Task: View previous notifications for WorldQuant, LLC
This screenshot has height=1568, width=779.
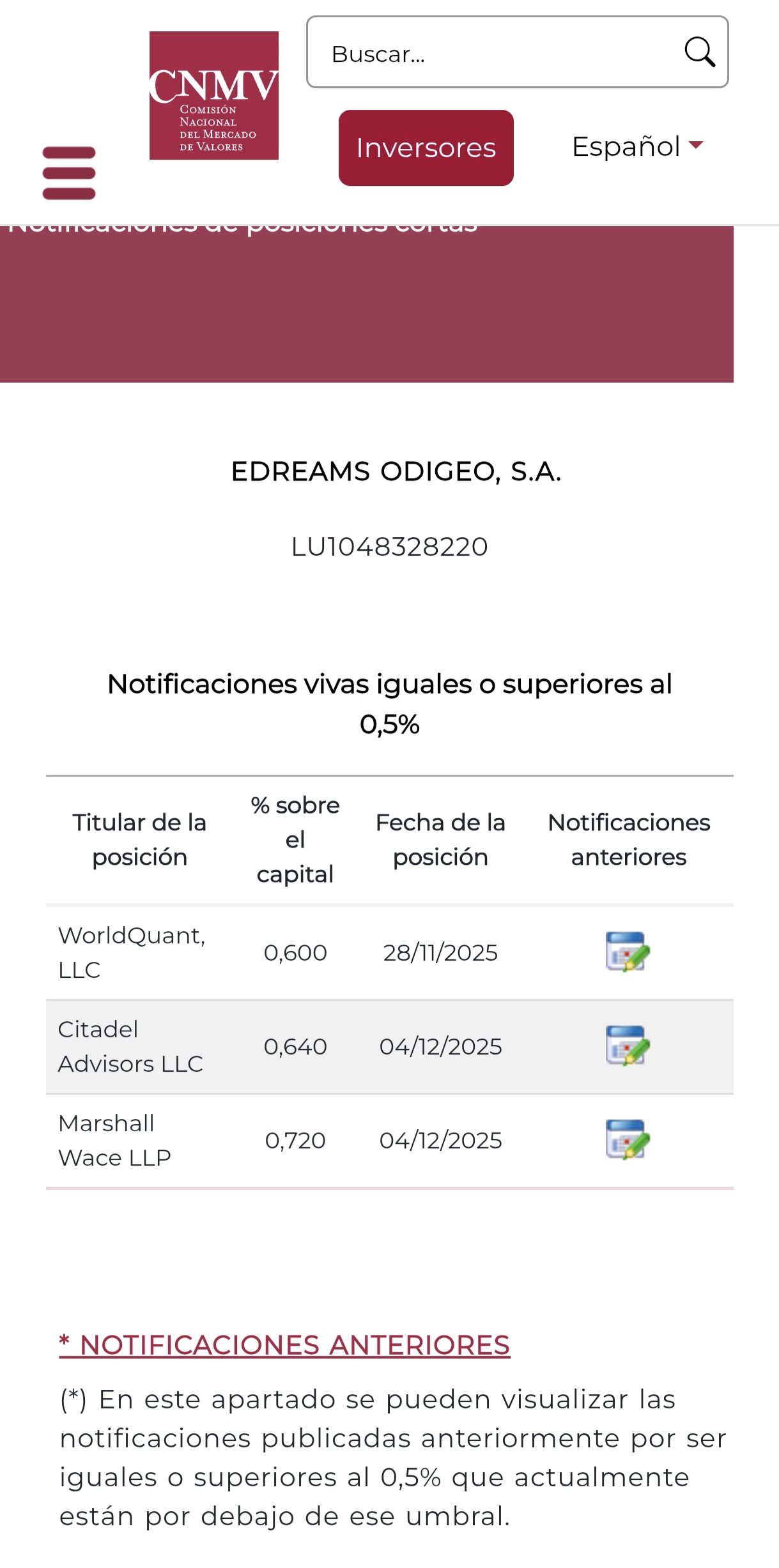Action: 628,952
